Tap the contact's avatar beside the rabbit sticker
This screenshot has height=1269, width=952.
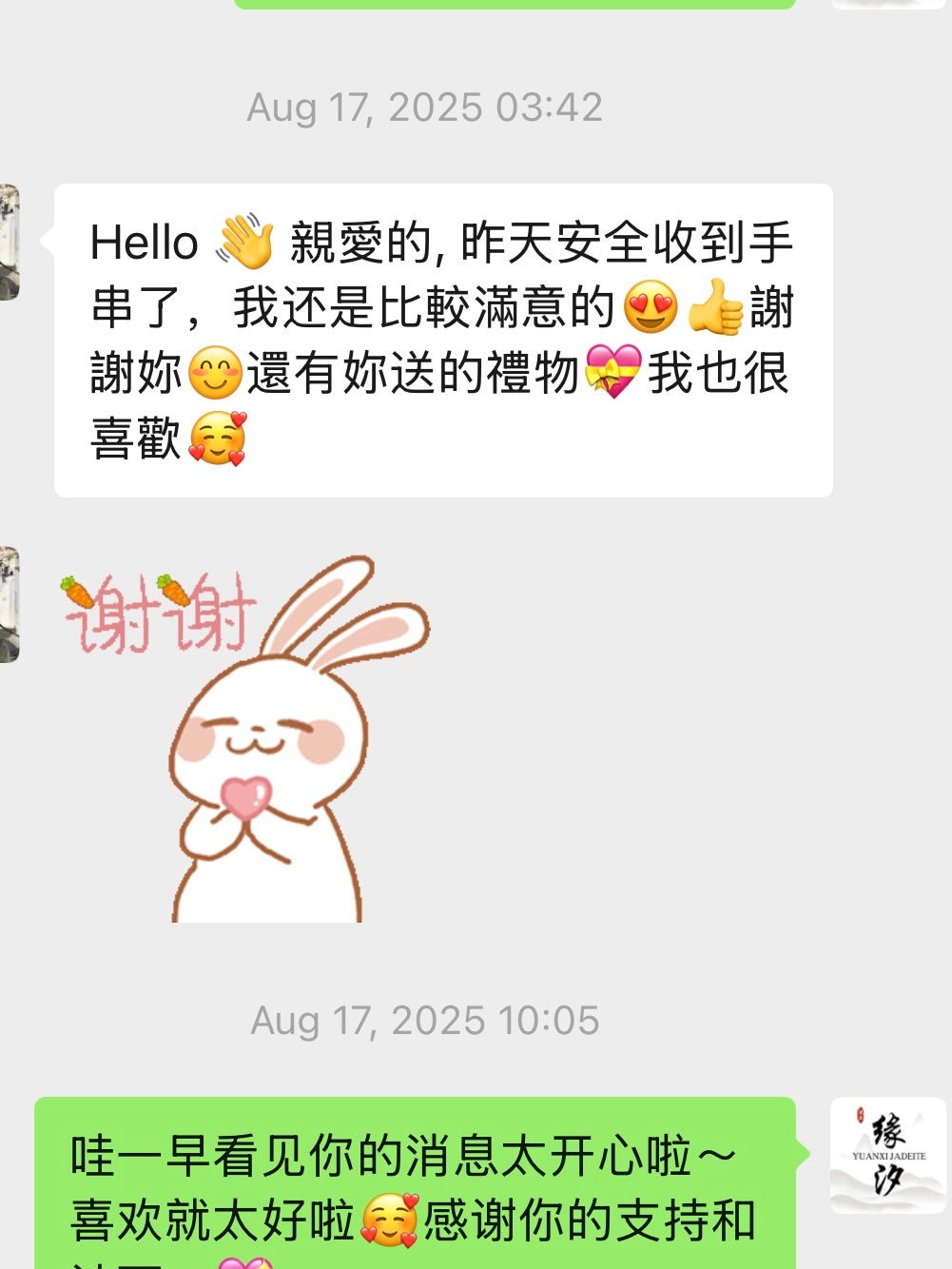[9, 605]
